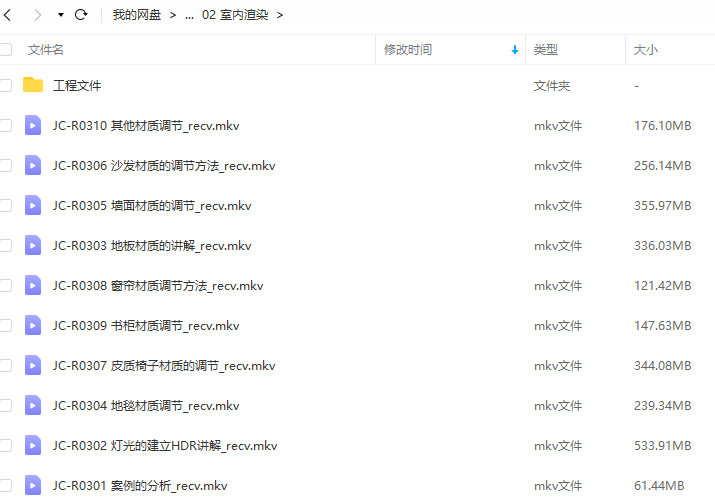Refresh the file list
Viewport: 715px width, 502px height.
82,15
